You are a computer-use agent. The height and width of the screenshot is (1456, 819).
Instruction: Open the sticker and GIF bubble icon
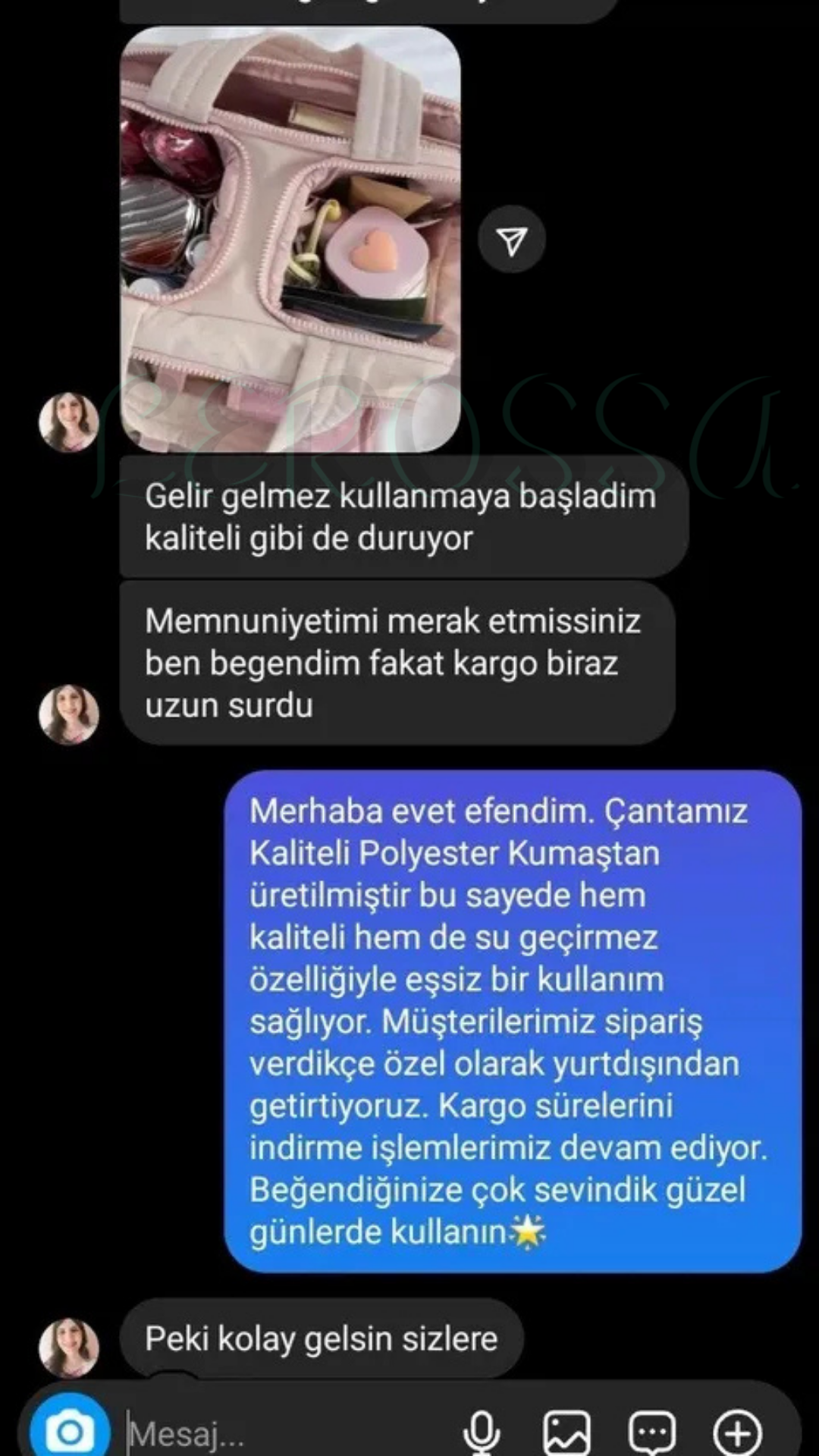[x=652, y=1432]
